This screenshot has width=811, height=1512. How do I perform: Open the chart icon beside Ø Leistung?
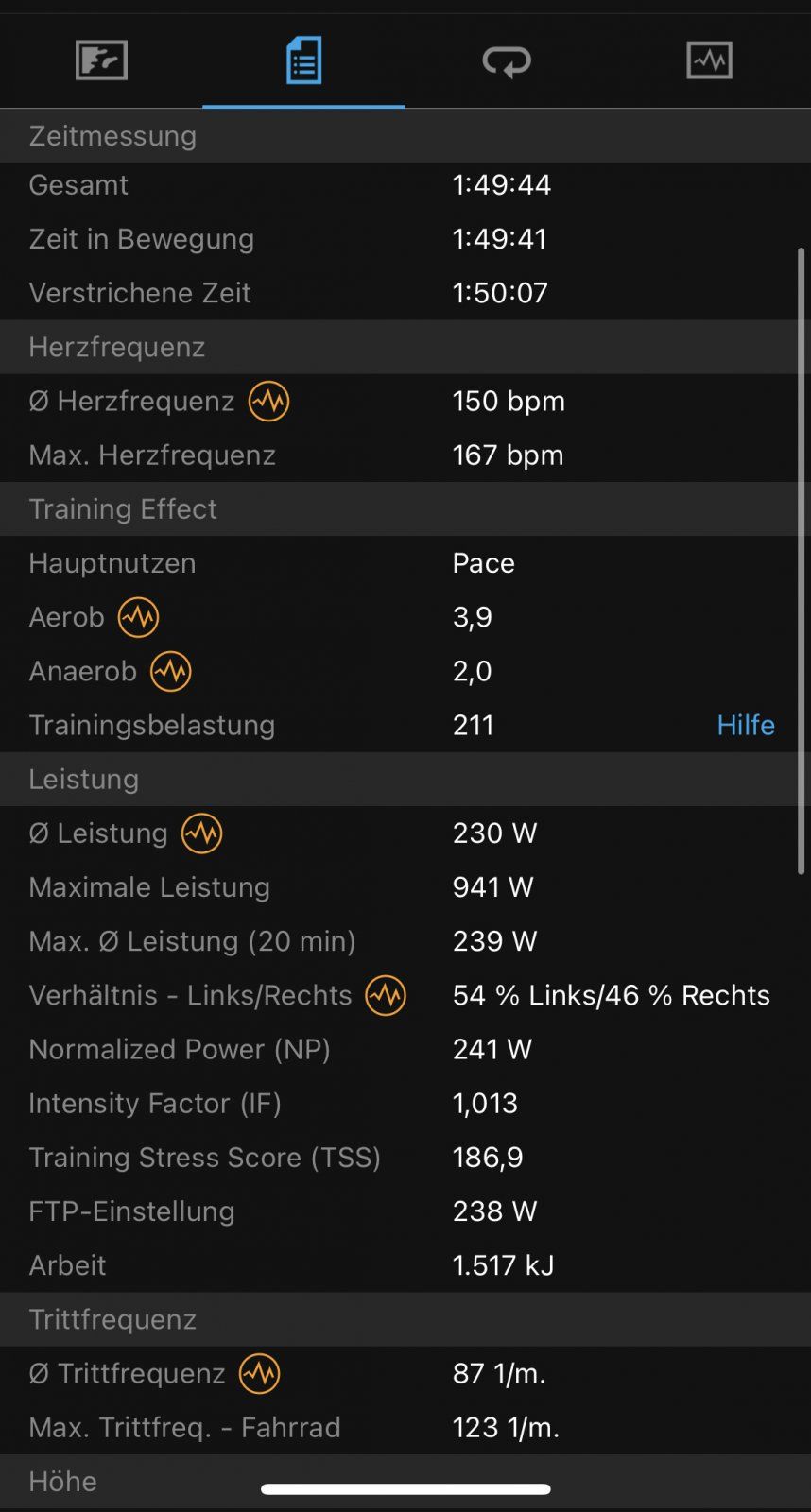(201, 833)
